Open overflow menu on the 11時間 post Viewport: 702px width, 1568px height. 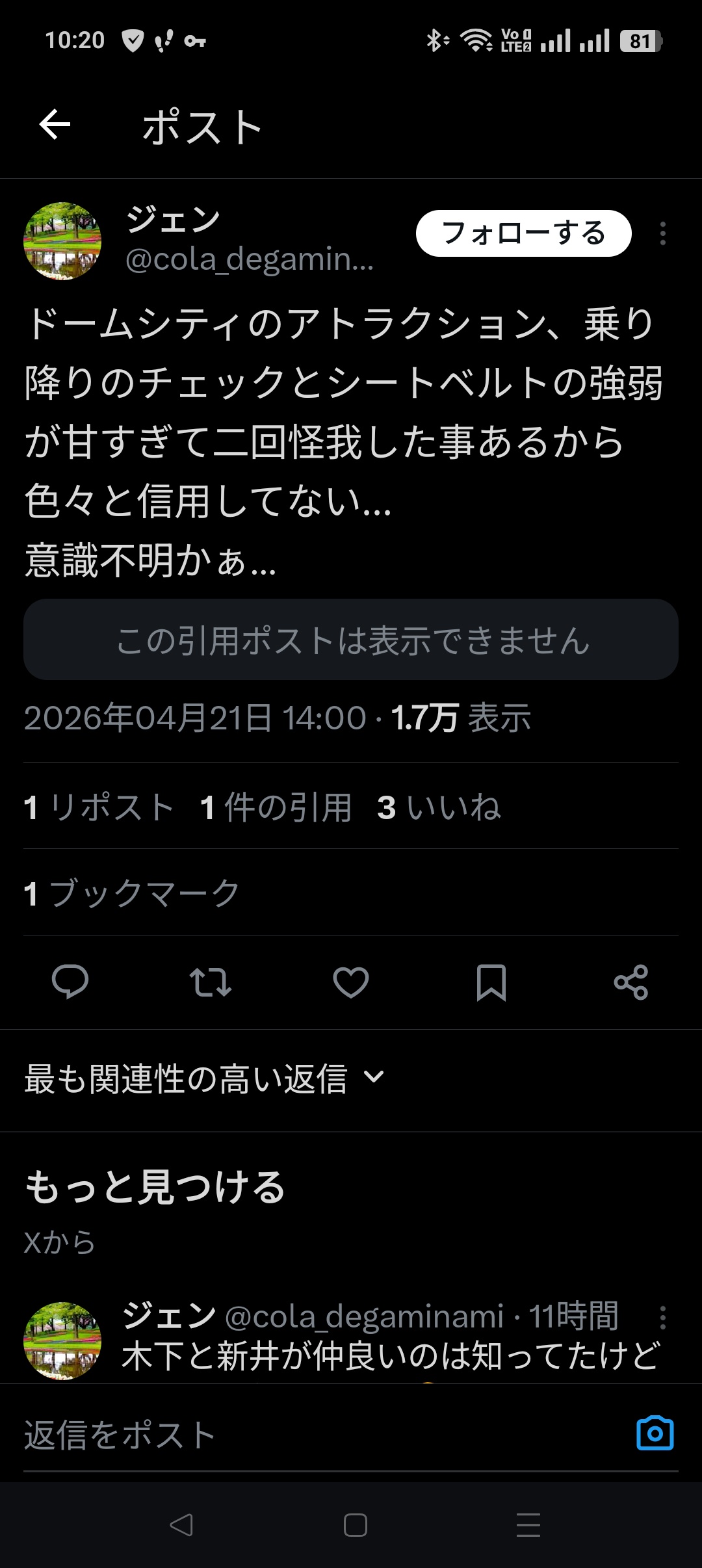662,1318
